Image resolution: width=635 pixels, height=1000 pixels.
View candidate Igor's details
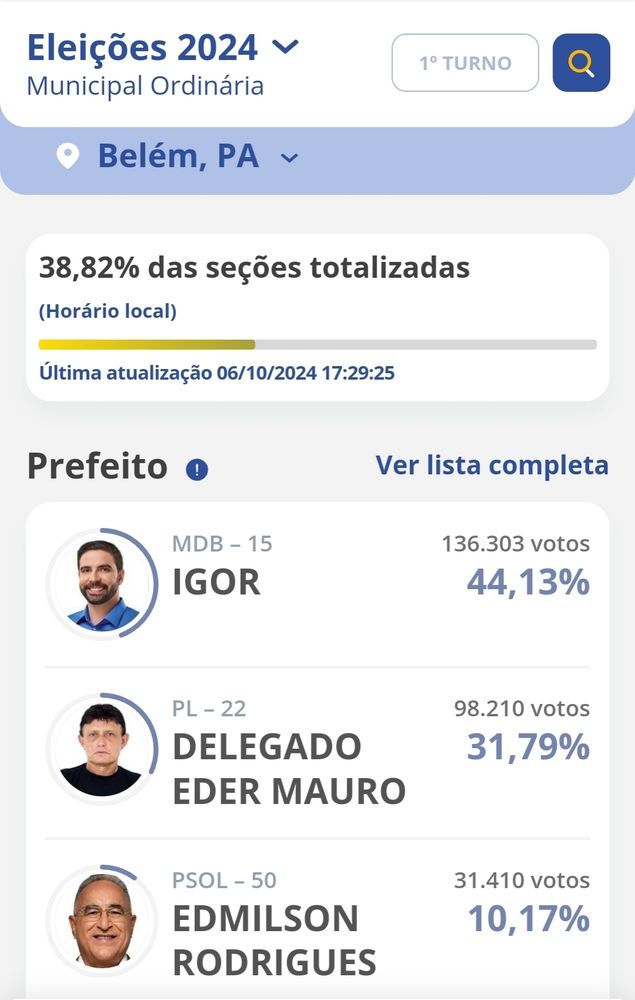[x=317, y=584]
